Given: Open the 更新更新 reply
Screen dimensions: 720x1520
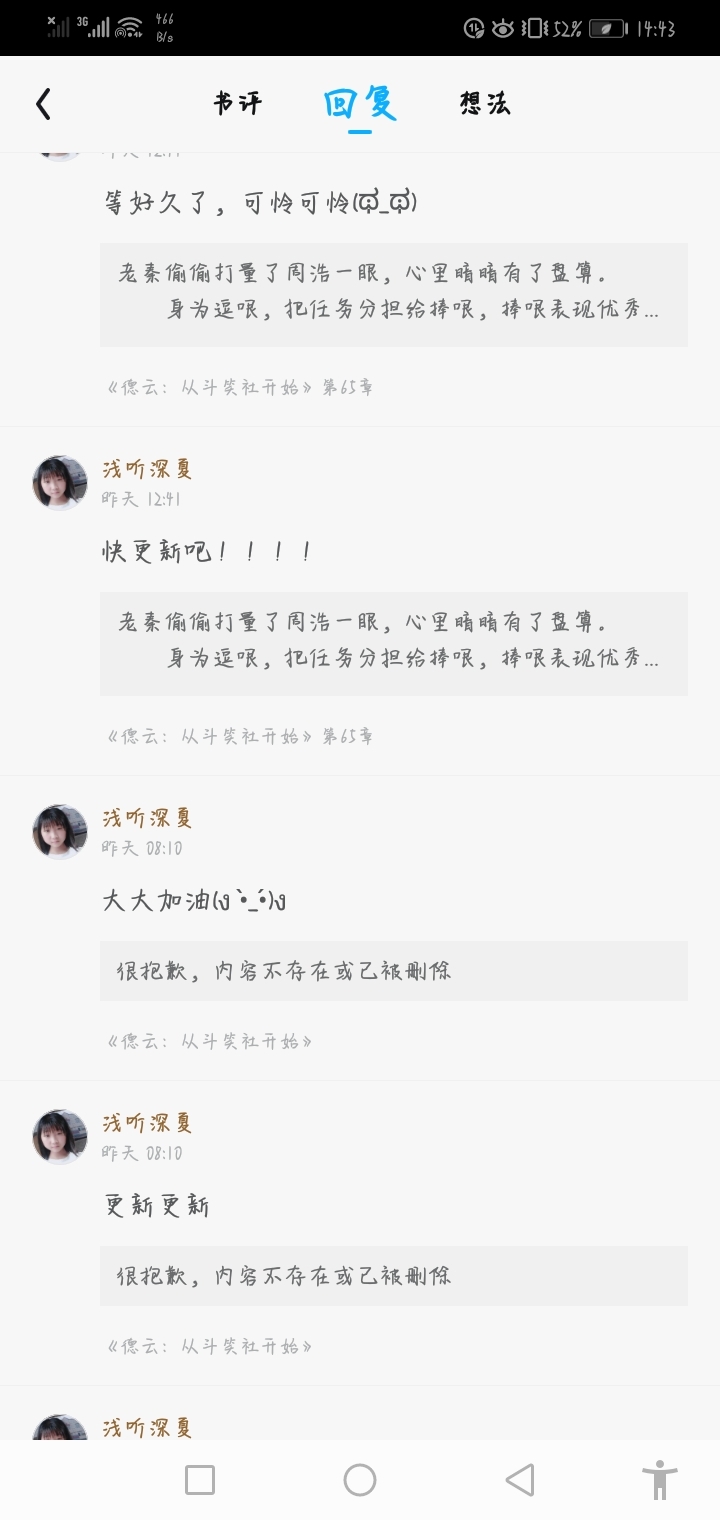Looking at the screenshot, I should [x=157, y=1205].
